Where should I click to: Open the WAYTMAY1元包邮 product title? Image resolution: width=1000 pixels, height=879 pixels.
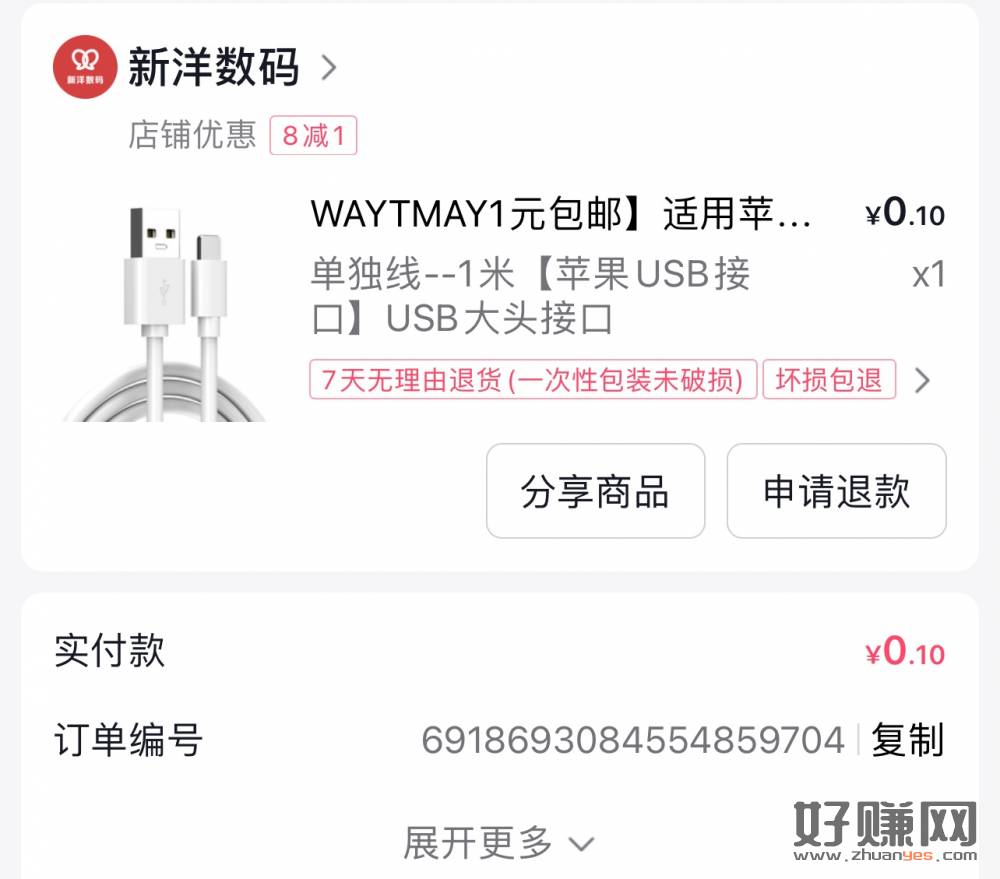tap(561, 214)
